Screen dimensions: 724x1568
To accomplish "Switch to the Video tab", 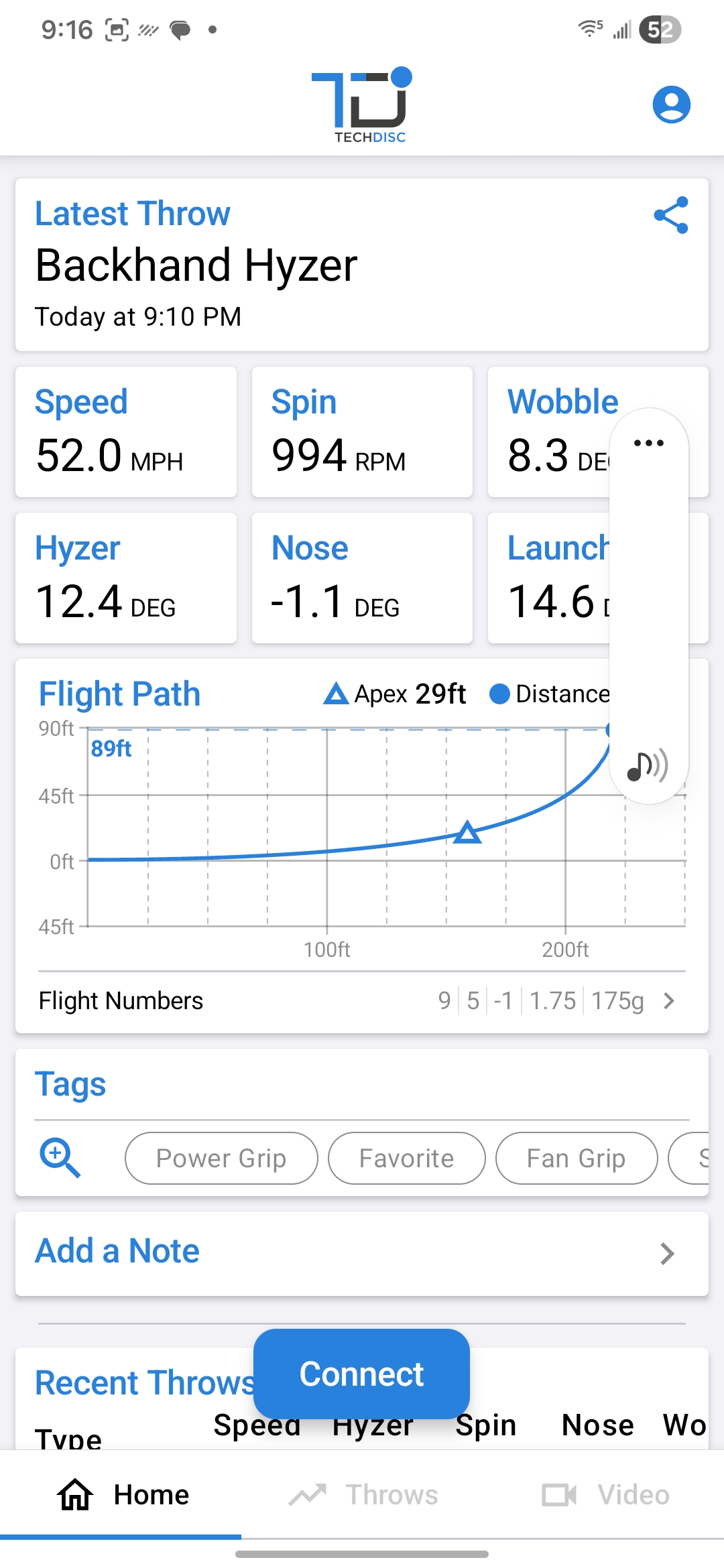I will coord(605,1494).
